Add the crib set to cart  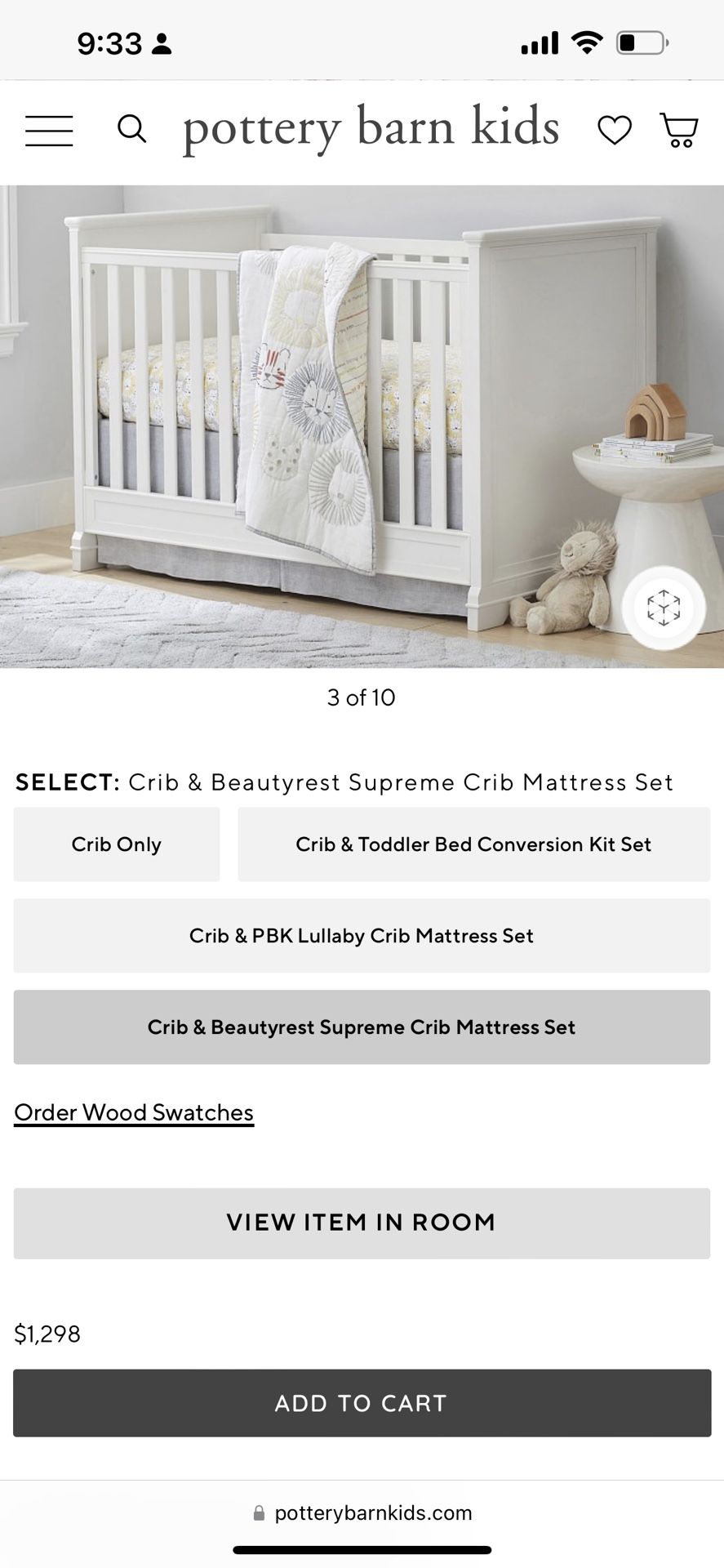pyautogui.click(x=362, y=1403)
